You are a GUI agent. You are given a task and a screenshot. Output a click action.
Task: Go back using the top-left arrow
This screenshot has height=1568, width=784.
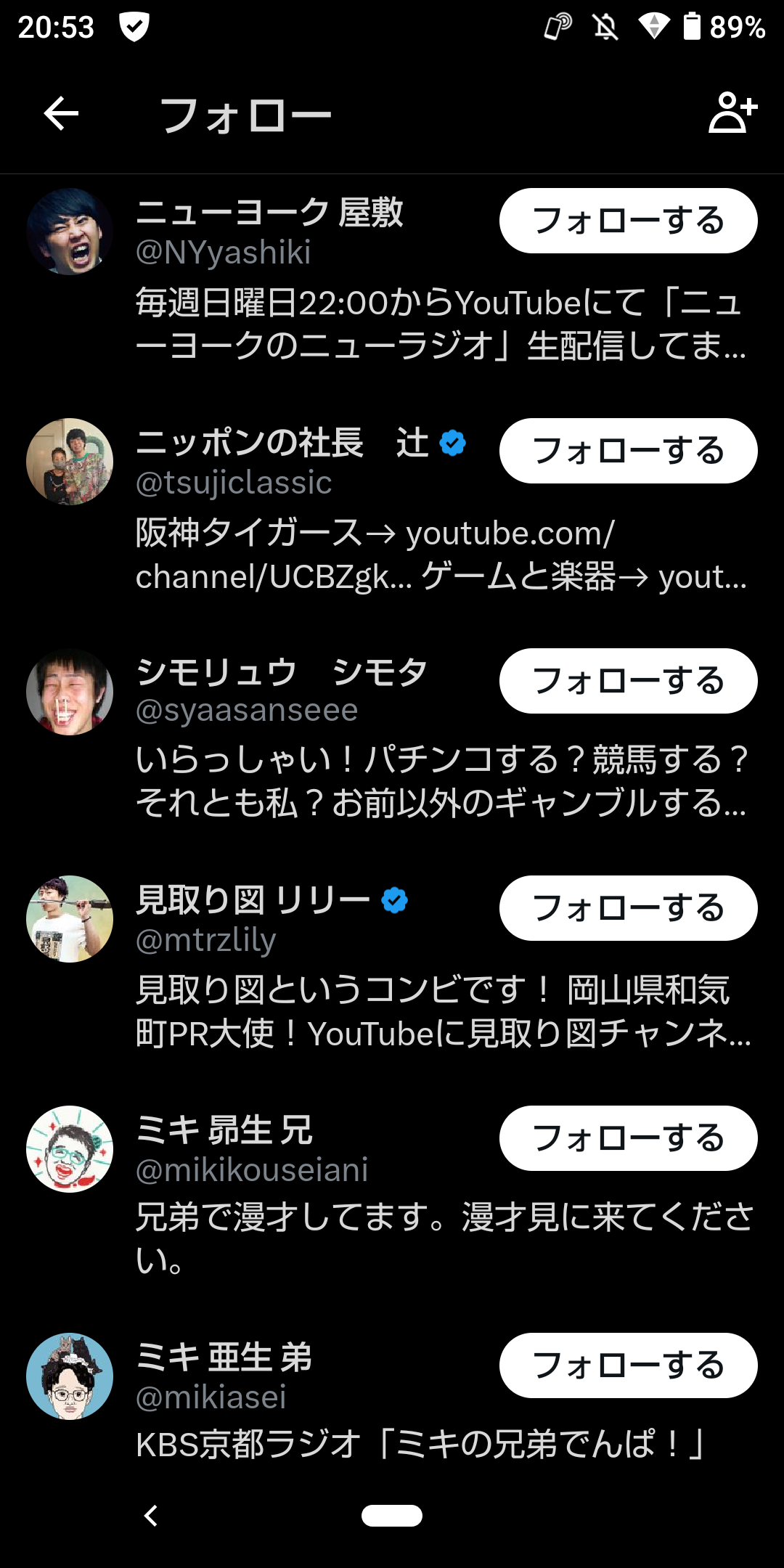pos(61,114)
